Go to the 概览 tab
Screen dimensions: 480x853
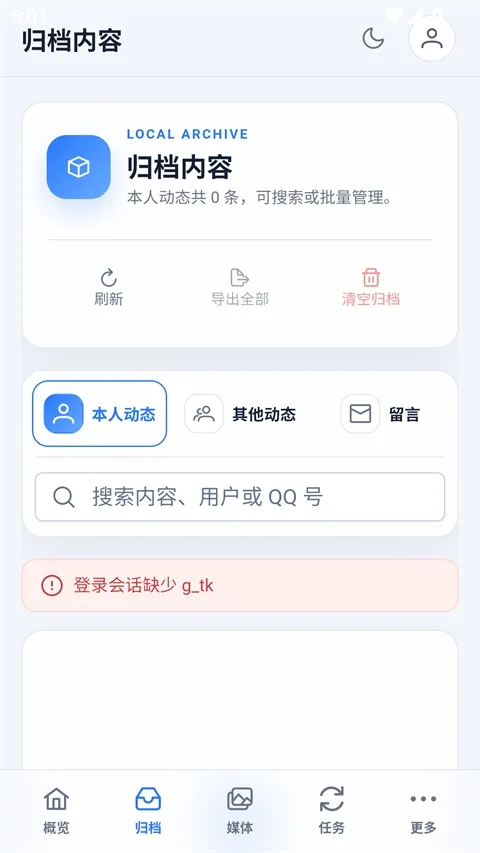coord(57,811)
